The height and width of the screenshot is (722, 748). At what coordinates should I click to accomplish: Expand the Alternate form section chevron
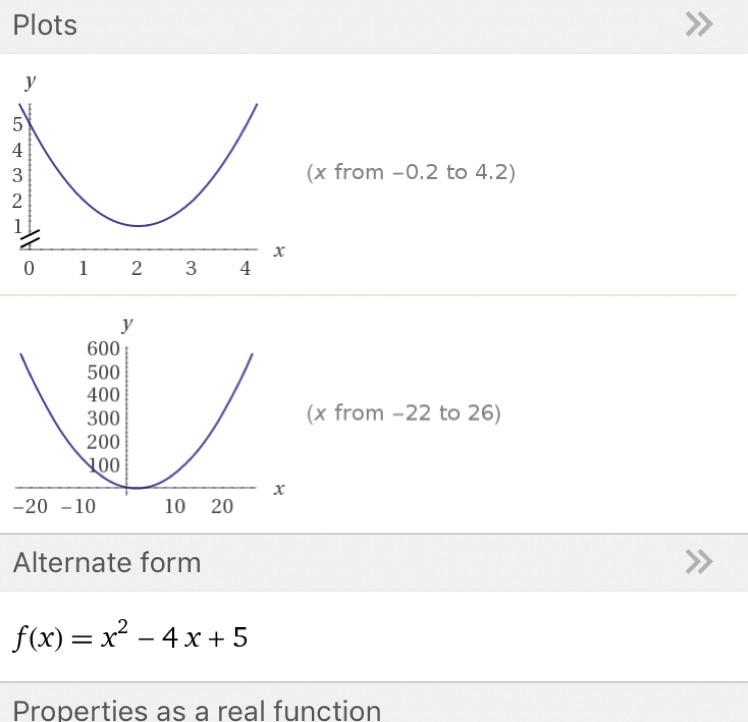(x=699, y=562)
